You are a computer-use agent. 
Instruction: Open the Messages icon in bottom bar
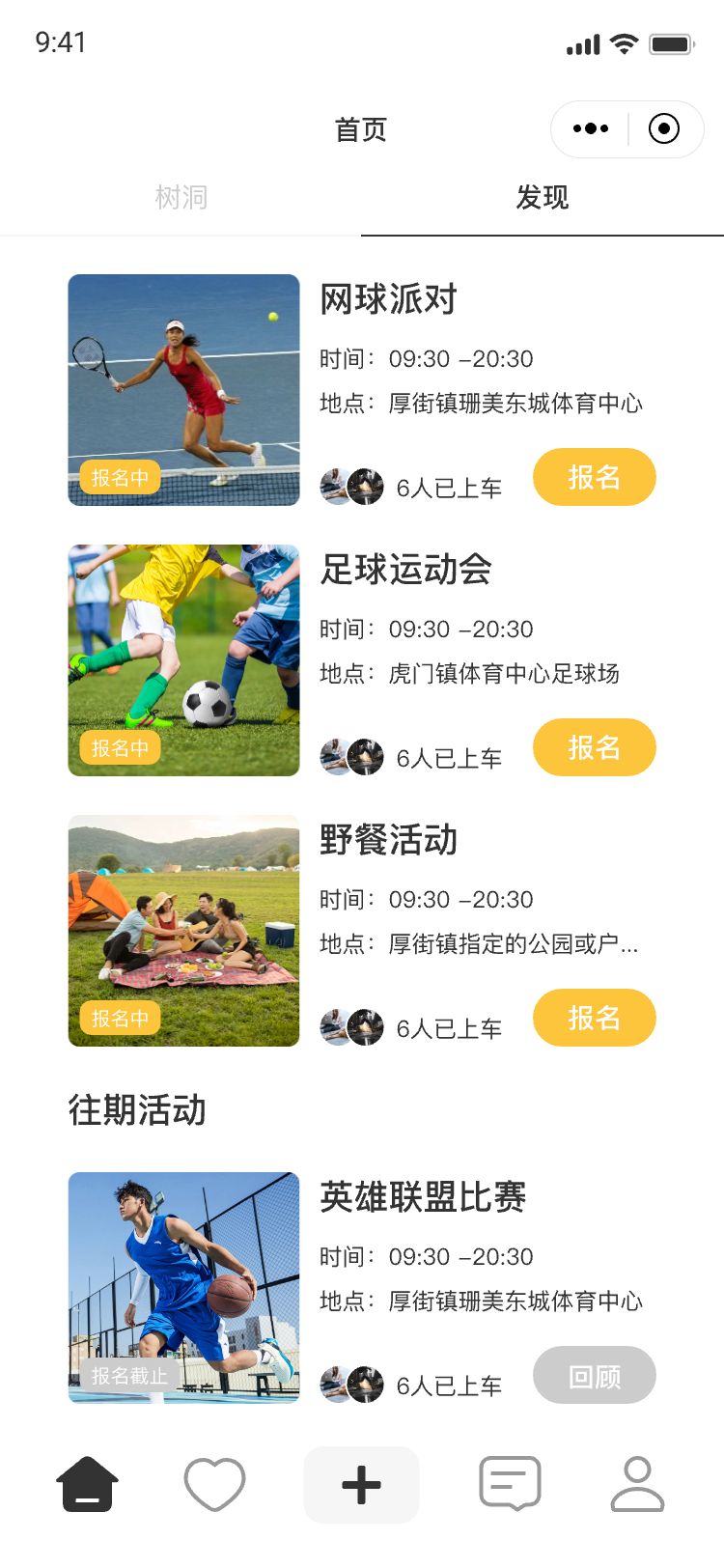(509, 1484)
